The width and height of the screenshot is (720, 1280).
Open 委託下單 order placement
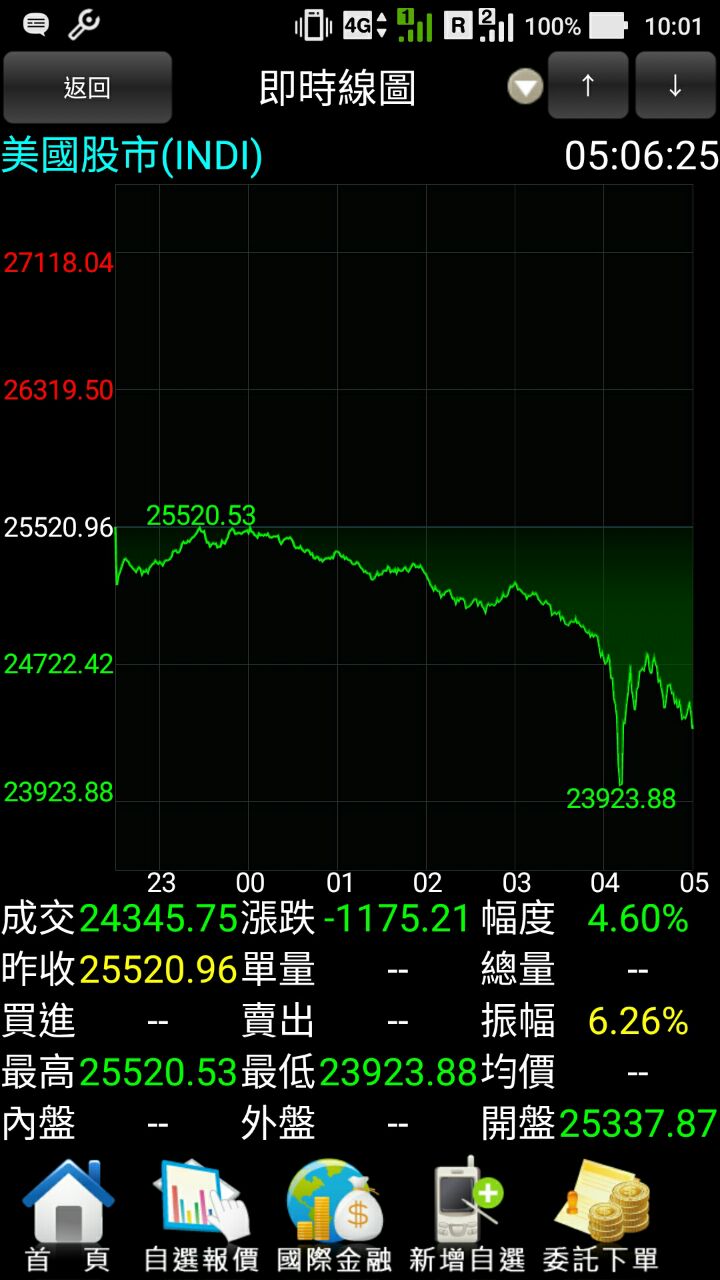click(x=602, y=1215)
